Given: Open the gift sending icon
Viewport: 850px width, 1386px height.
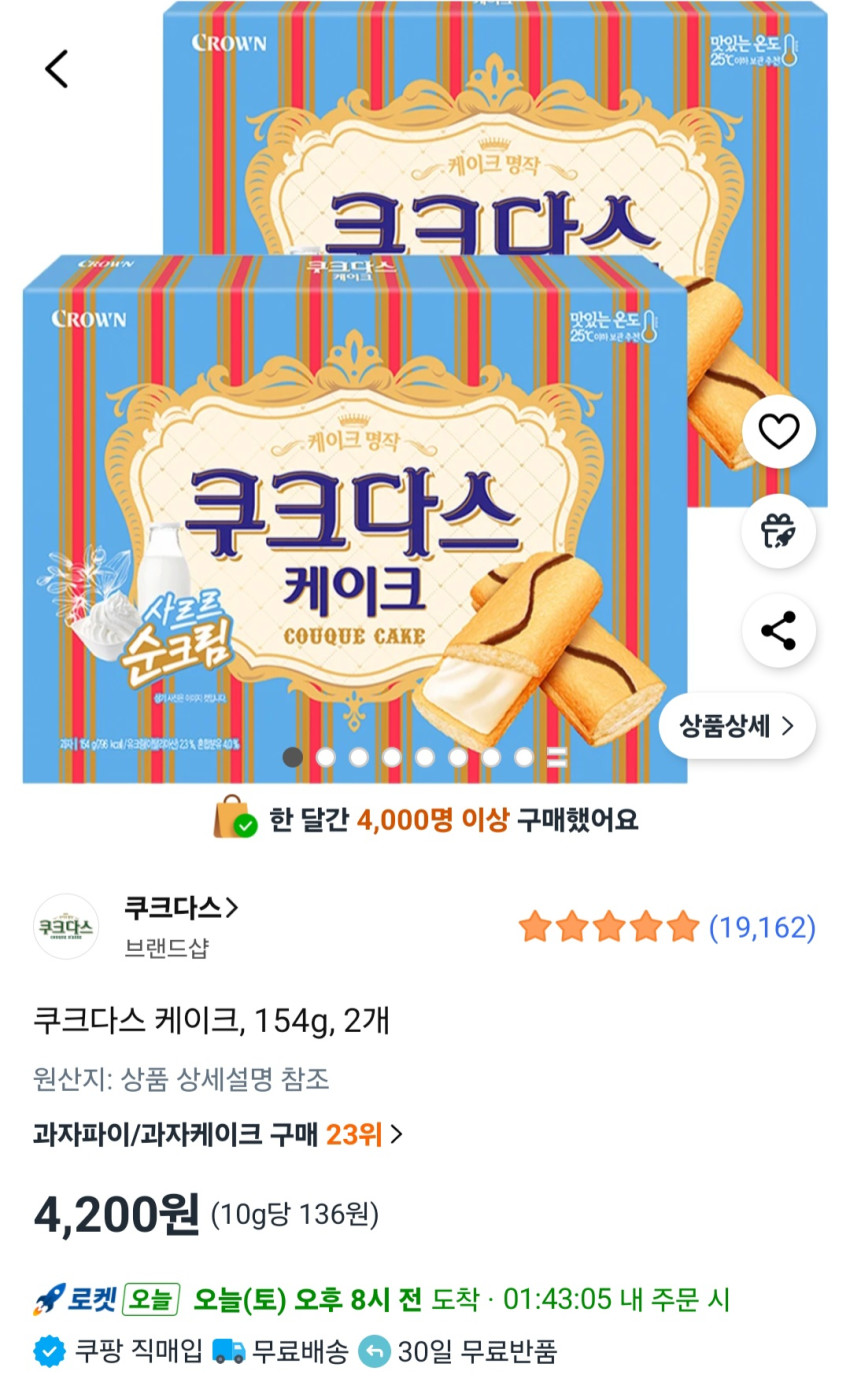Looking at the screenshot, I should click(x=778, y=531).
